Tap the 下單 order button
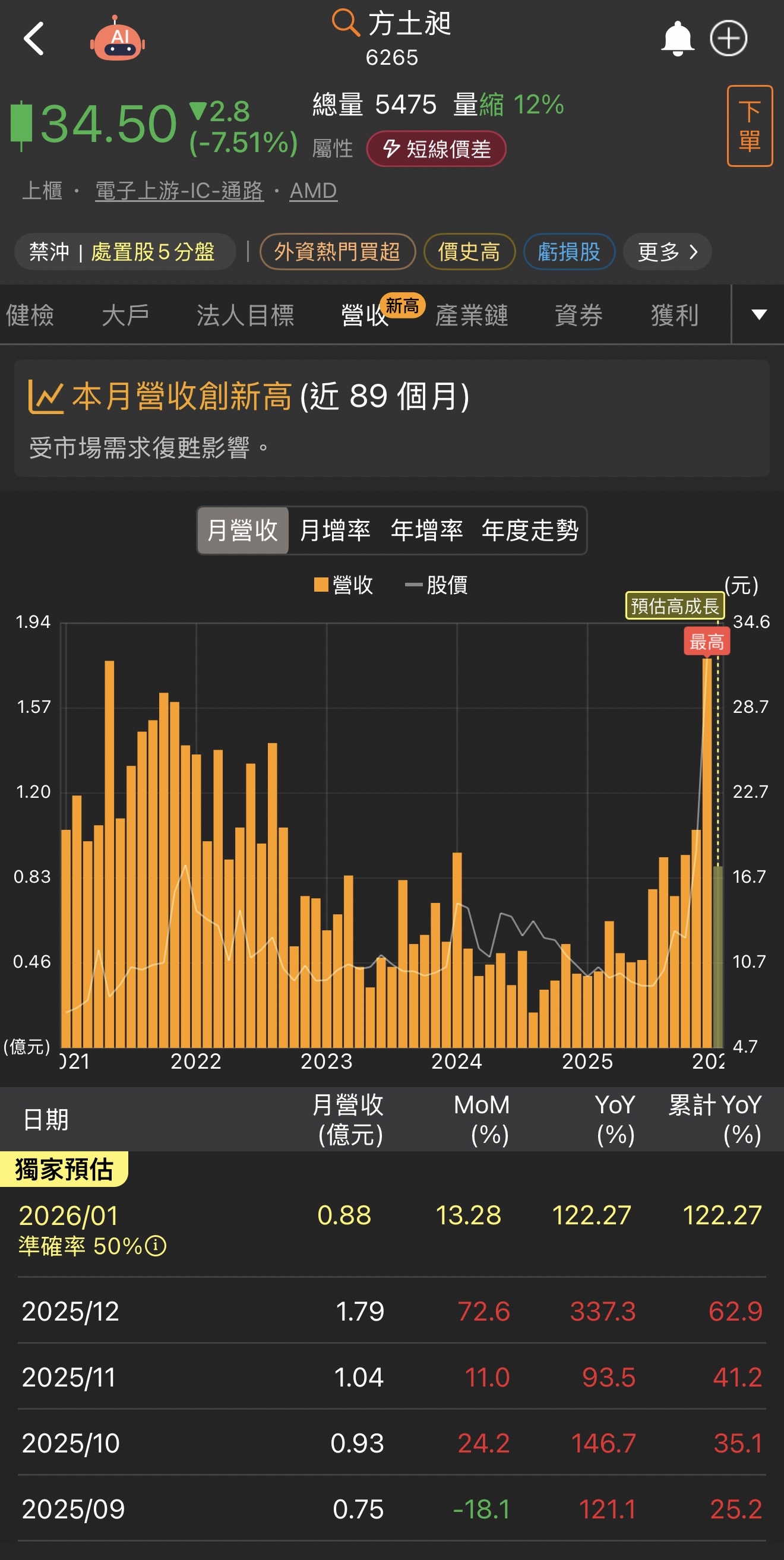This screenshot has height=1560, width=784. [x=749, y=126]
